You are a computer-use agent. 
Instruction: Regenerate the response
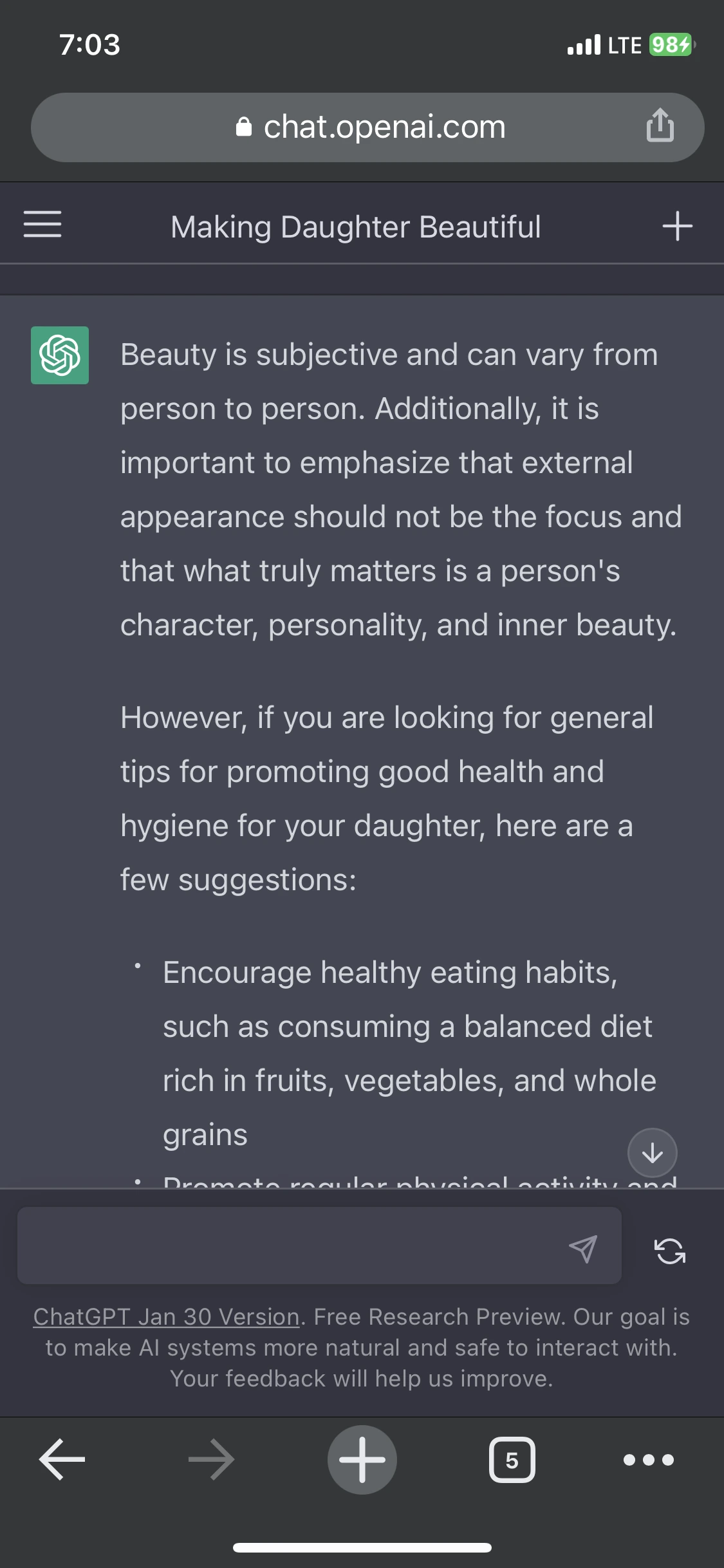670,1251
